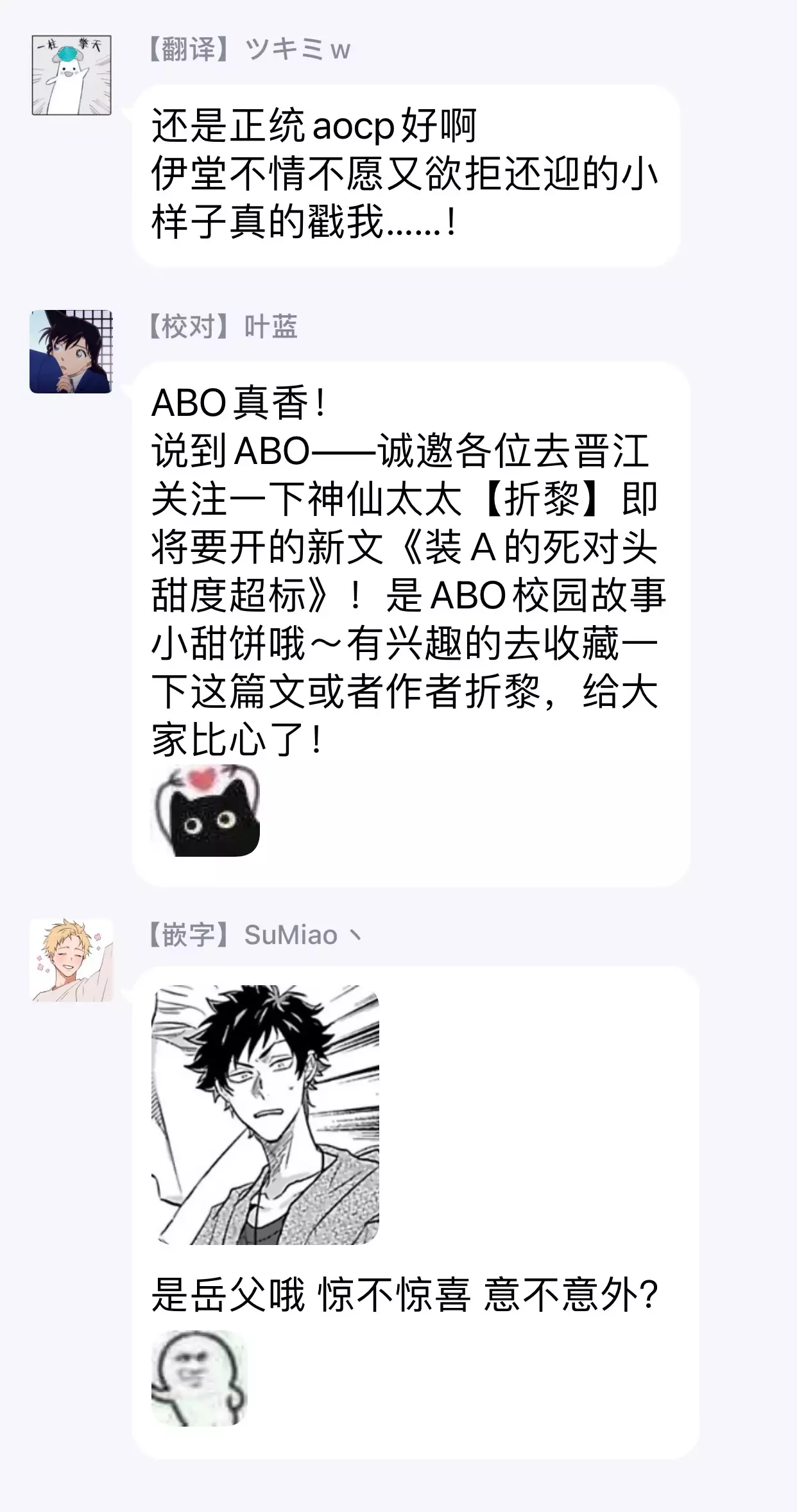Open ツキミw's profile avatar
797x1512 pixels.
[71, 76]
